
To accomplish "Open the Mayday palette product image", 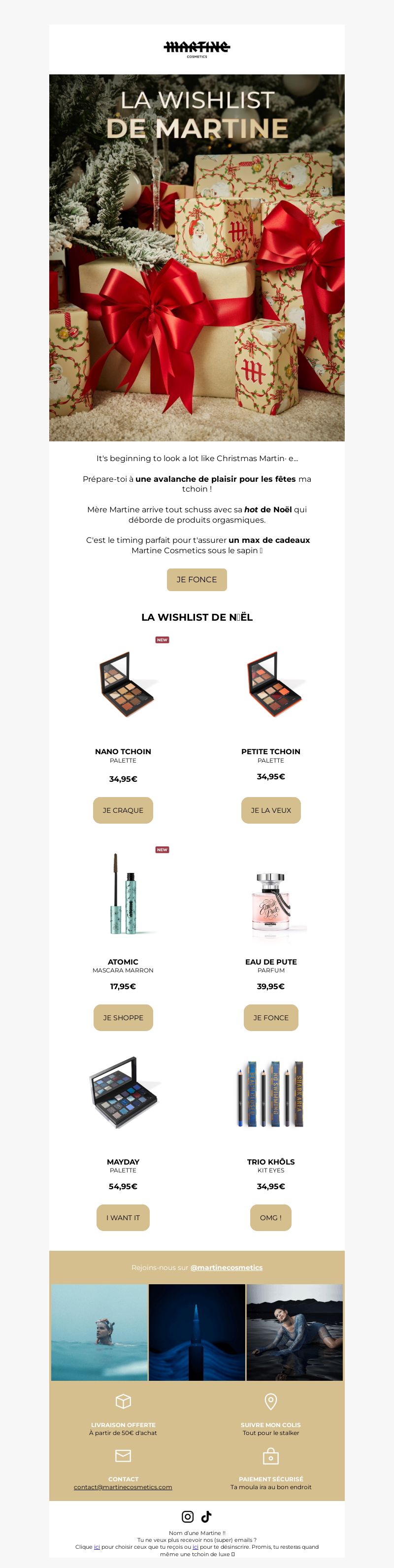I will point(123,1094).
